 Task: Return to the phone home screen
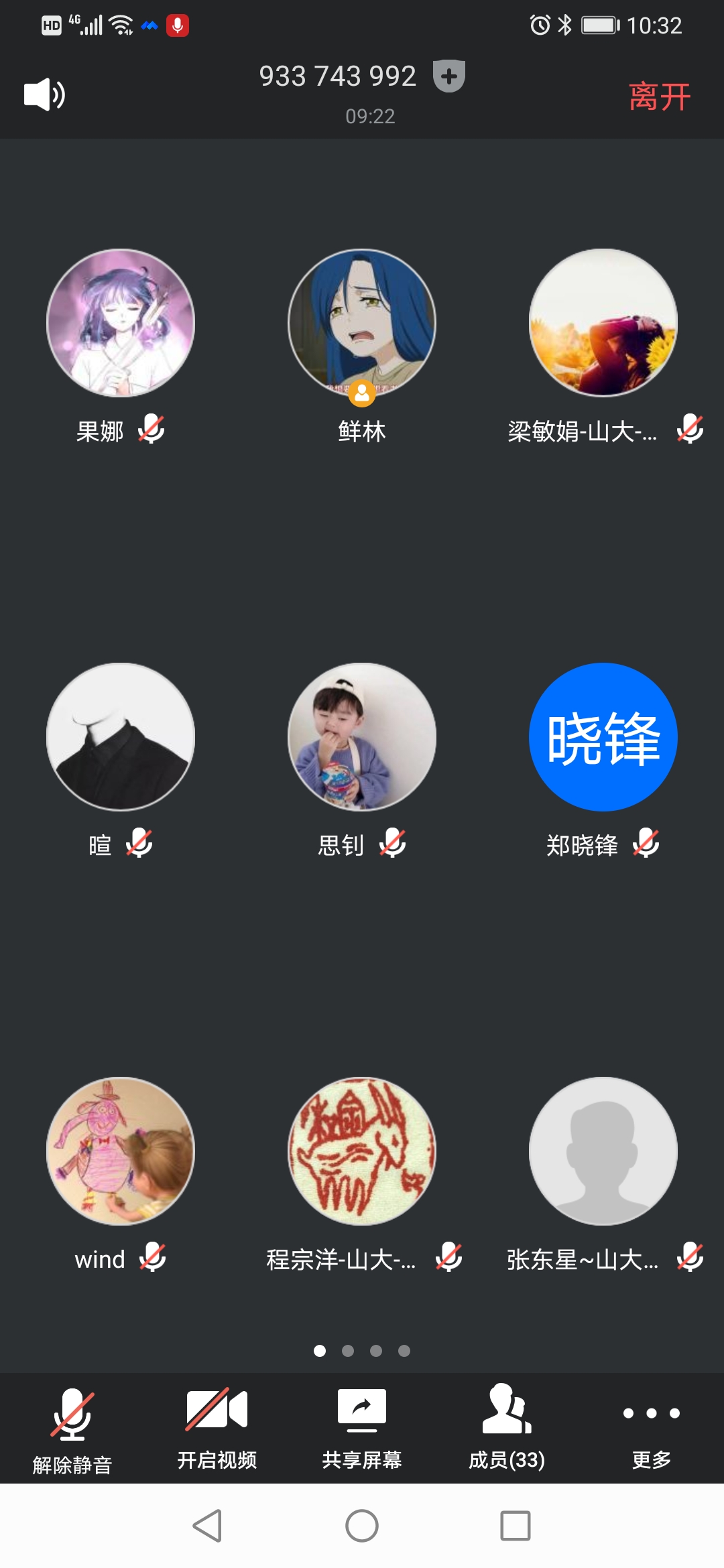click(362, 1526)
